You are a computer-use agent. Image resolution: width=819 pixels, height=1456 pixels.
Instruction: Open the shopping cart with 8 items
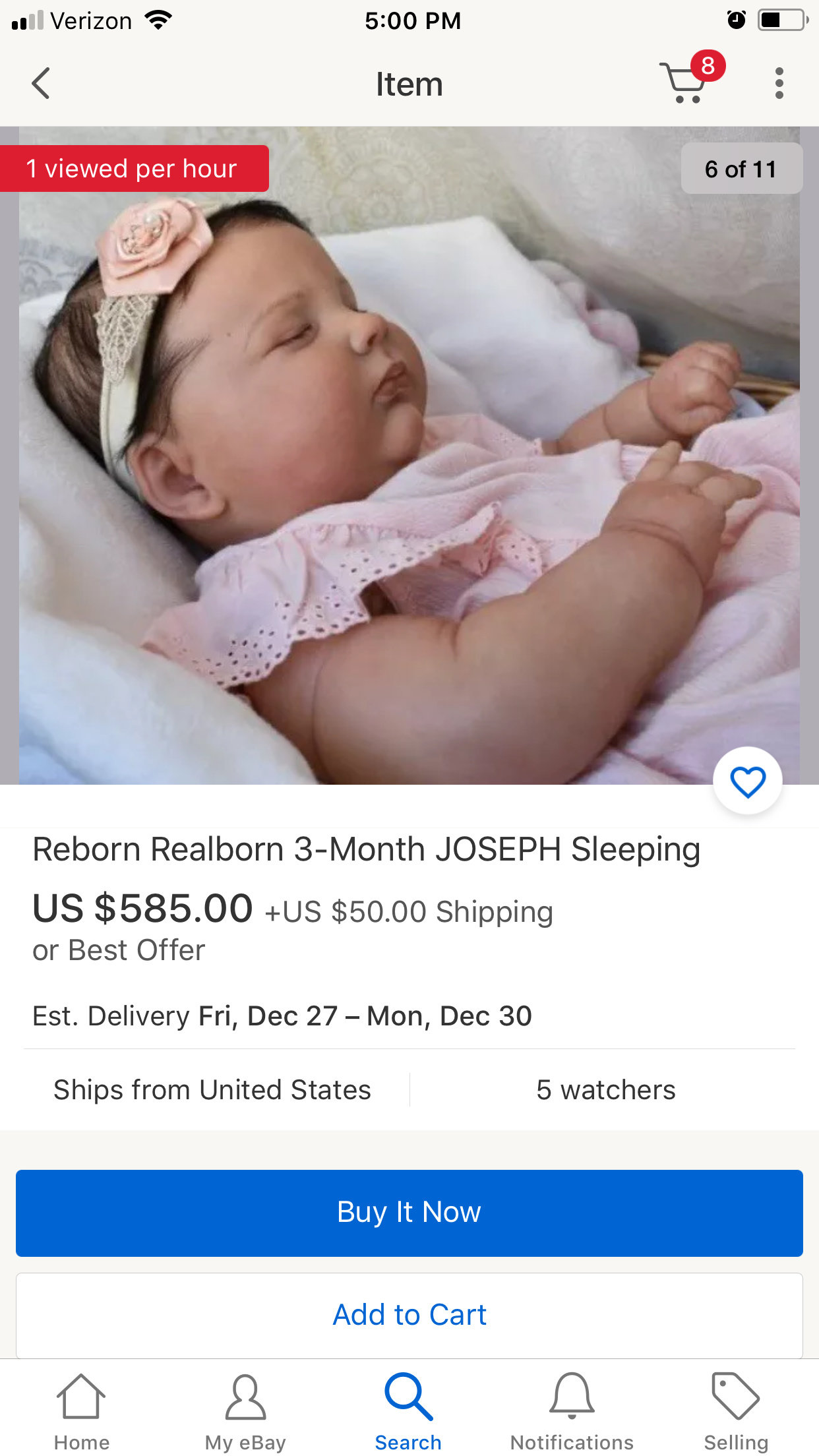pos(691,78)
